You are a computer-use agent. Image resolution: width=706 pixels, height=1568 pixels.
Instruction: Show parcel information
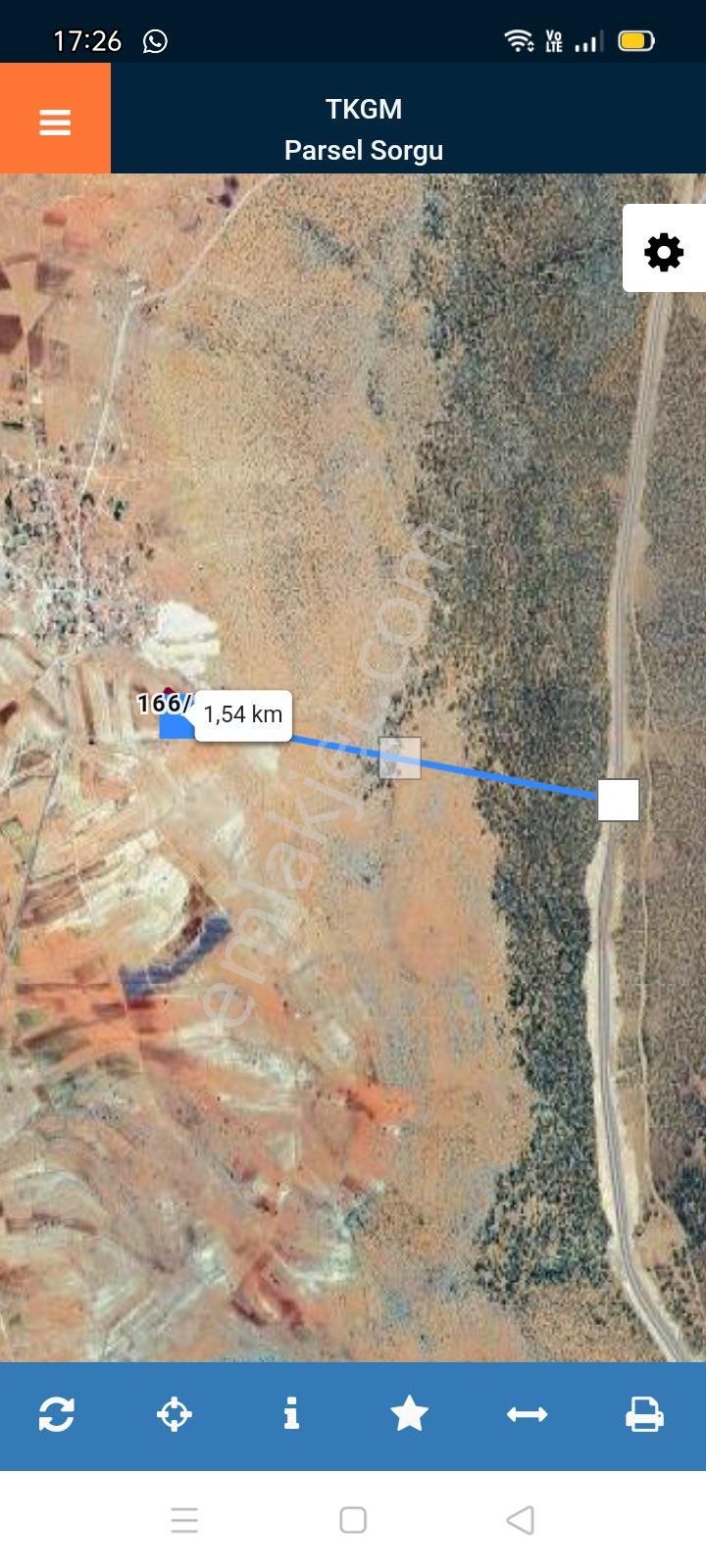[291, 1414]
